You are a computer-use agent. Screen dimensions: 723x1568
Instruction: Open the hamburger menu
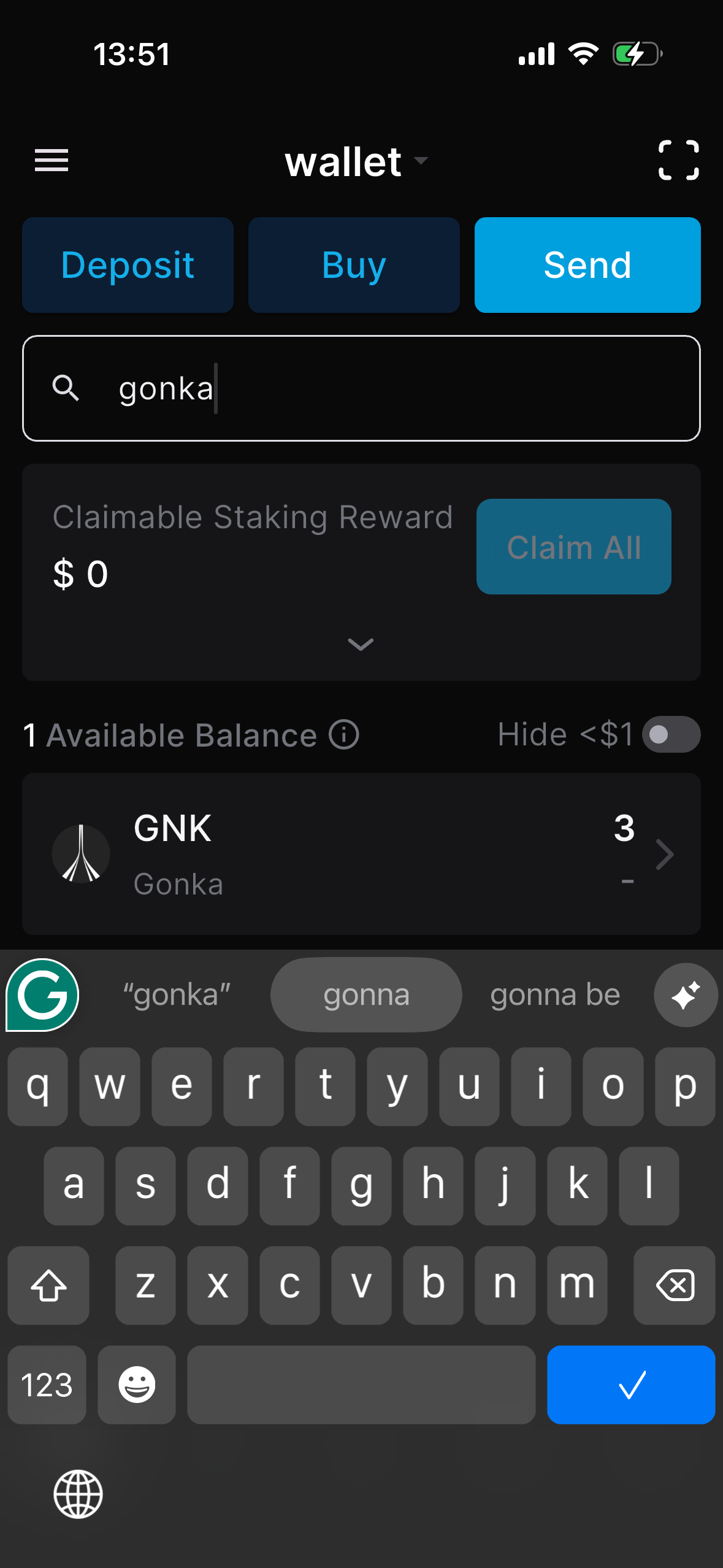tap(52, 160)
